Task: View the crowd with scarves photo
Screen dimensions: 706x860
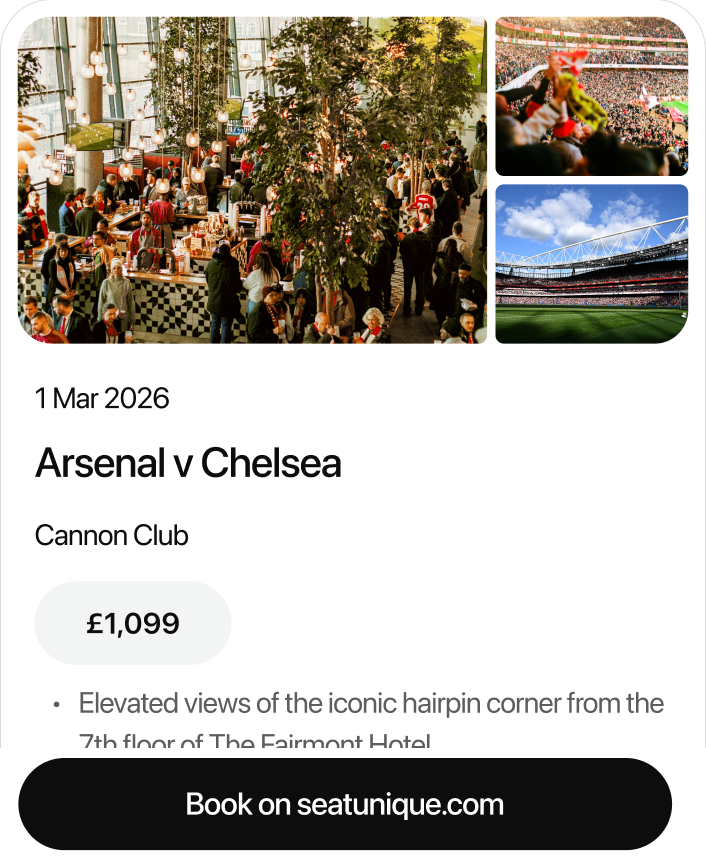Action: click(x=591, y=96)
